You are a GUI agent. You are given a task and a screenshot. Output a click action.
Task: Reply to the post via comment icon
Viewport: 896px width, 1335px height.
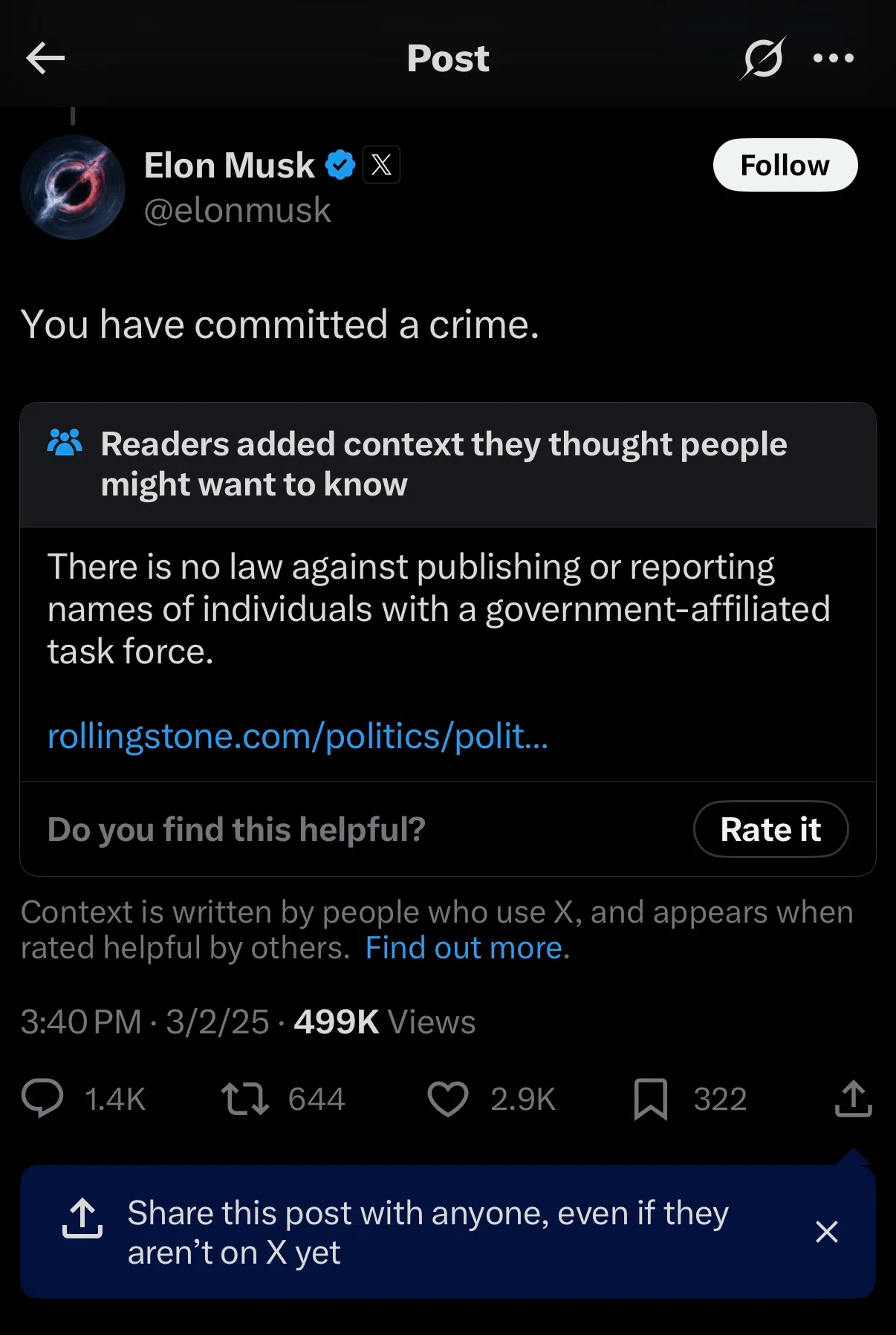pos(42,1099)
